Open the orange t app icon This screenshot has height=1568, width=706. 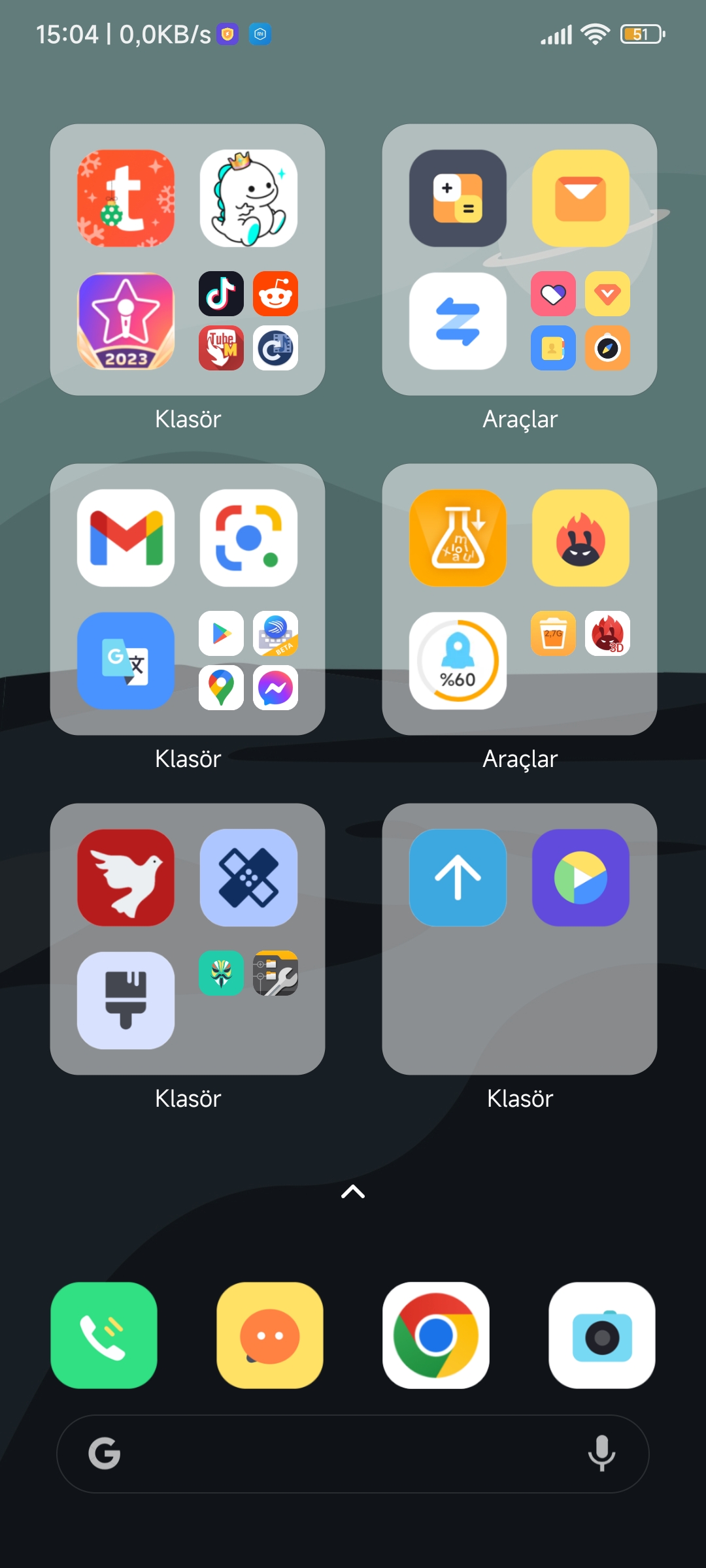[126, 198]
